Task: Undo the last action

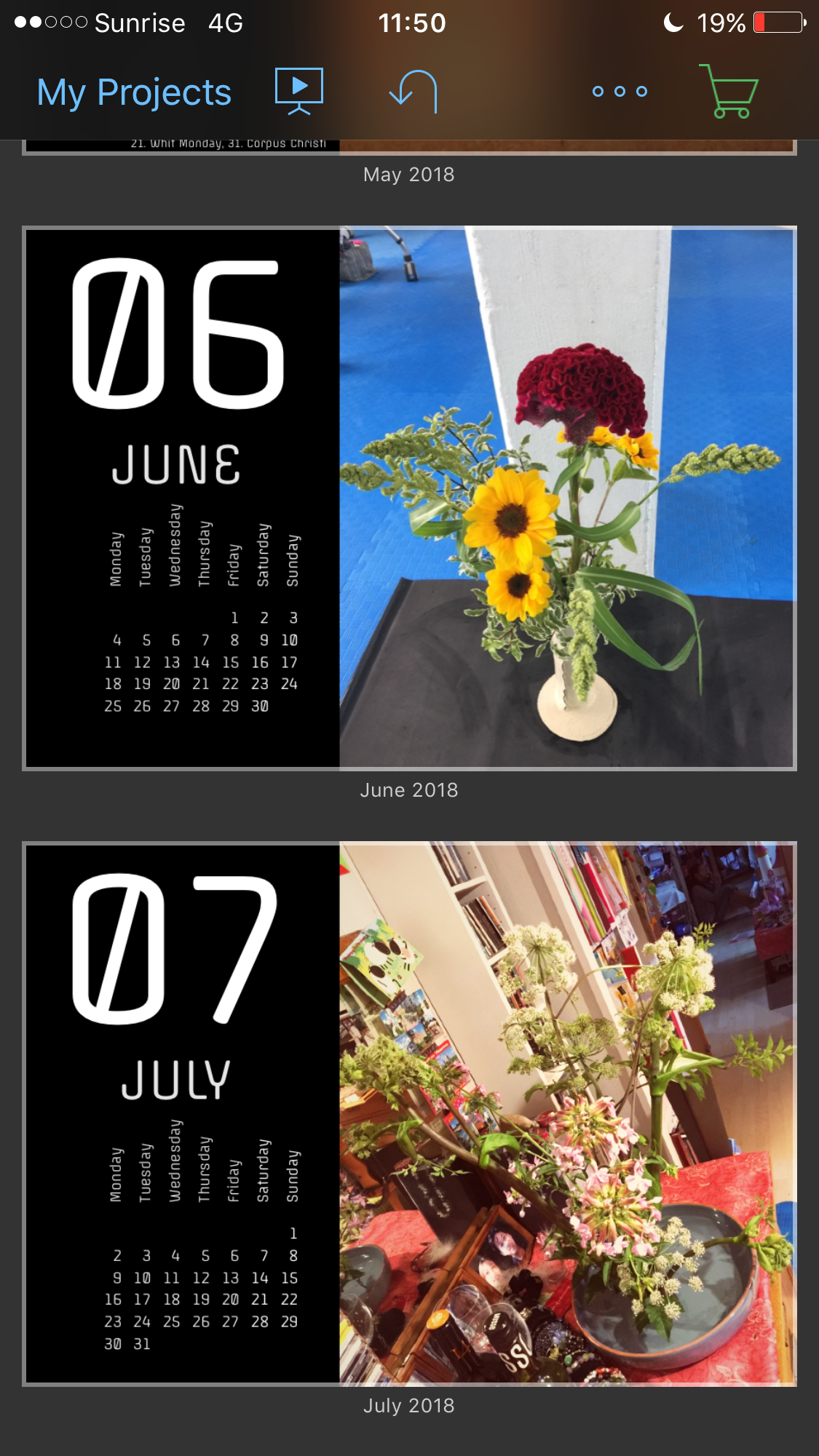Action: [414, 92]
